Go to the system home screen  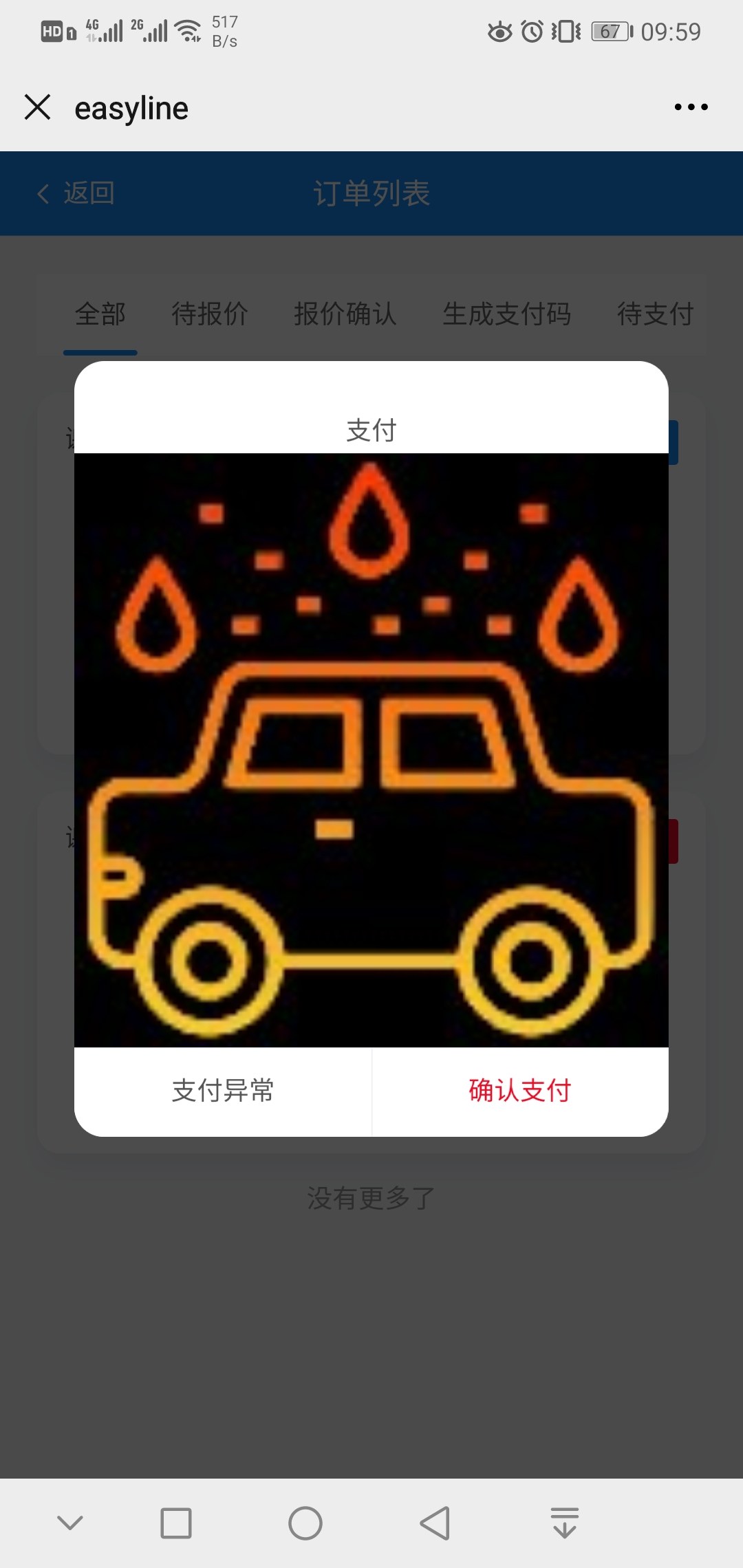[305, 1523]
